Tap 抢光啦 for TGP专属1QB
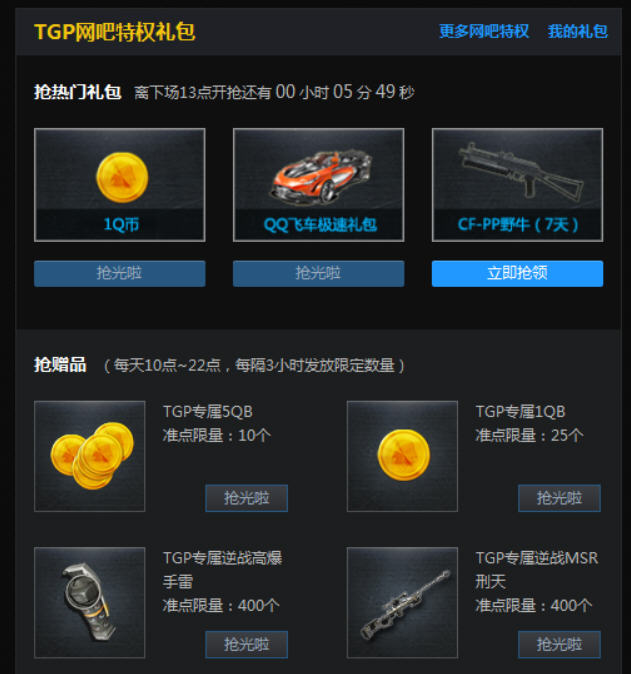 559,498
